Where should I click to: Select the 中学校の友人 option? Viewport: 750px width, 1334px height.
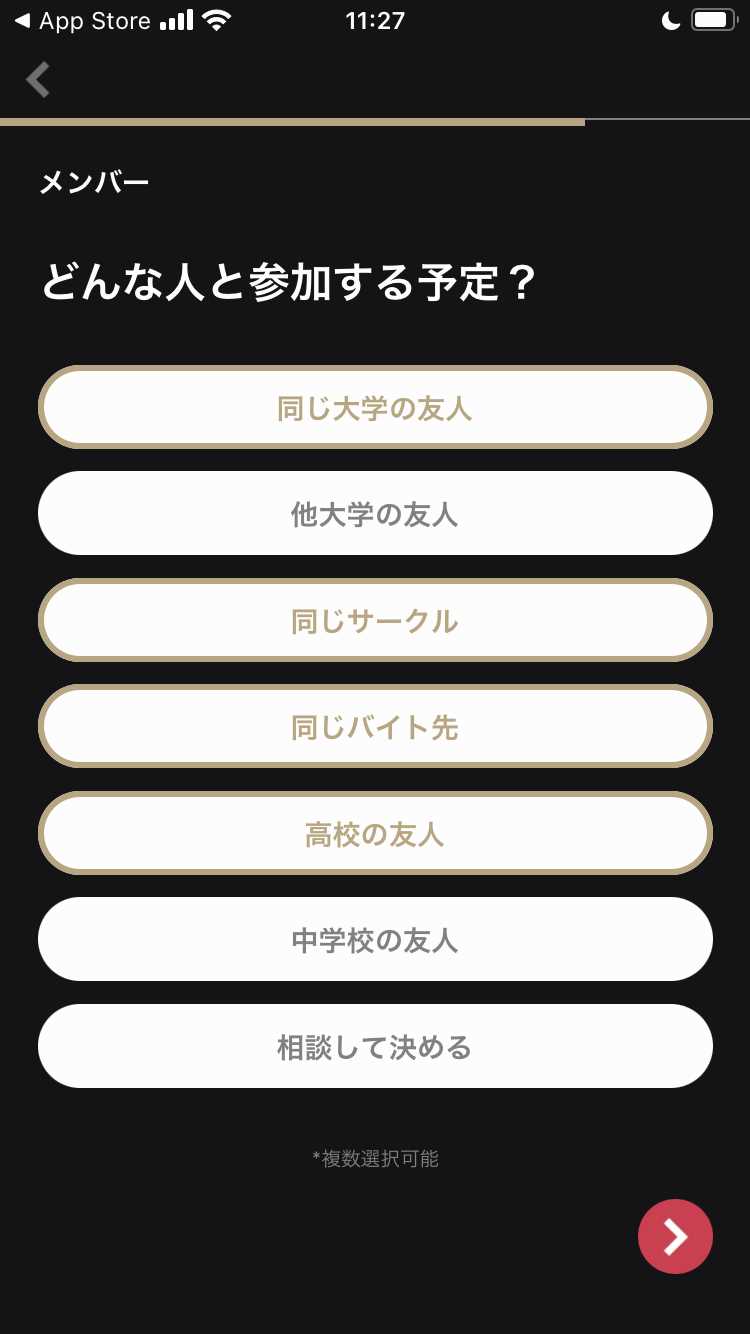(375, 939)
